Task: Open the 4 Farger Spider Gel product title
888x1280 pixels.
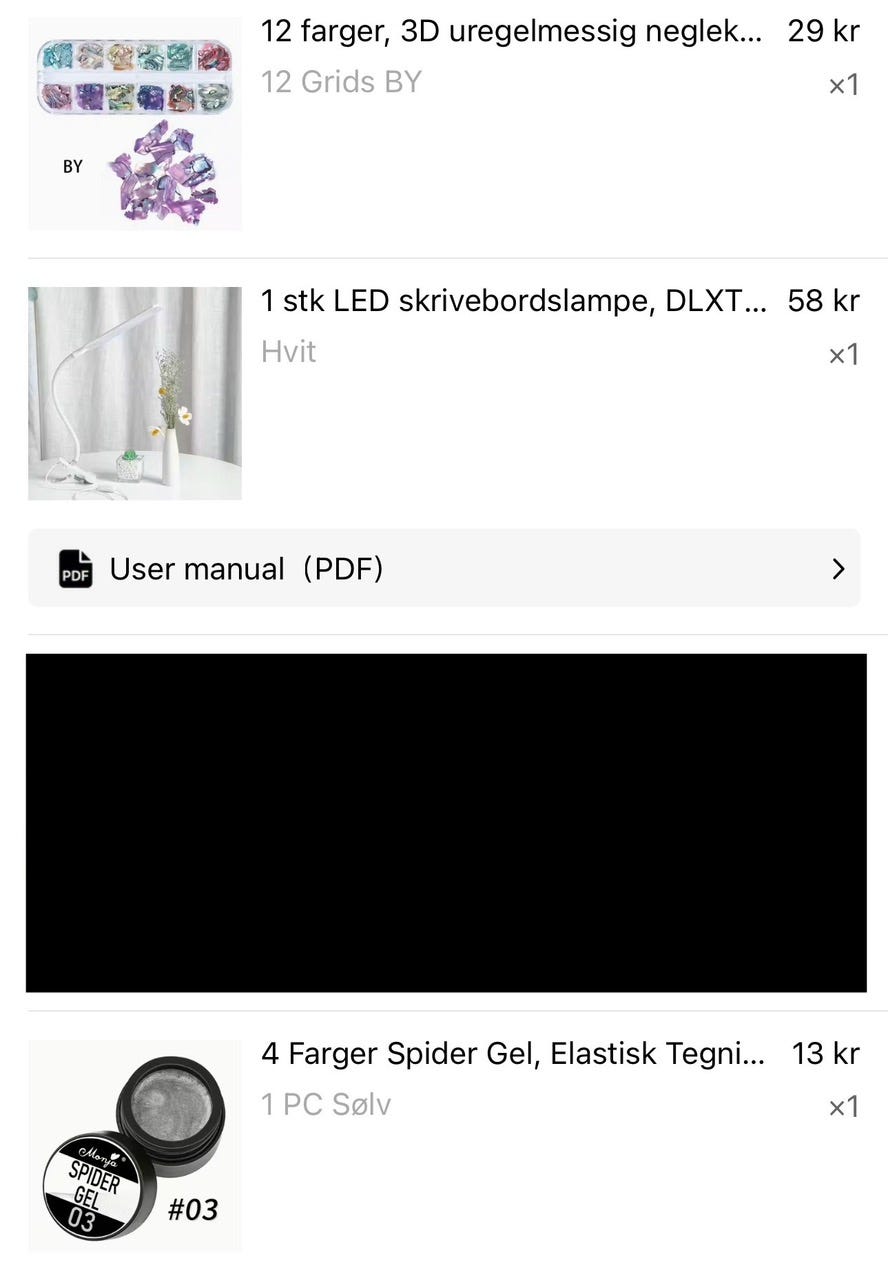Action: tap(512, 1053)
